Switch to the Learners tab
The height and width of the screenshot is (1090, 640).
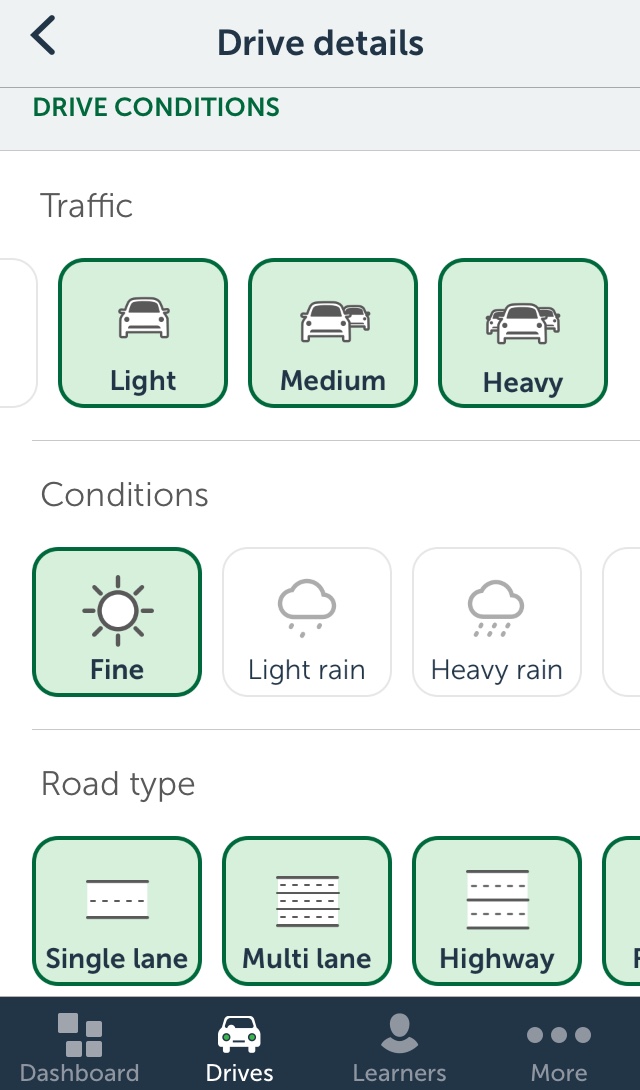pyautogui.click(x=399, y=1046)
